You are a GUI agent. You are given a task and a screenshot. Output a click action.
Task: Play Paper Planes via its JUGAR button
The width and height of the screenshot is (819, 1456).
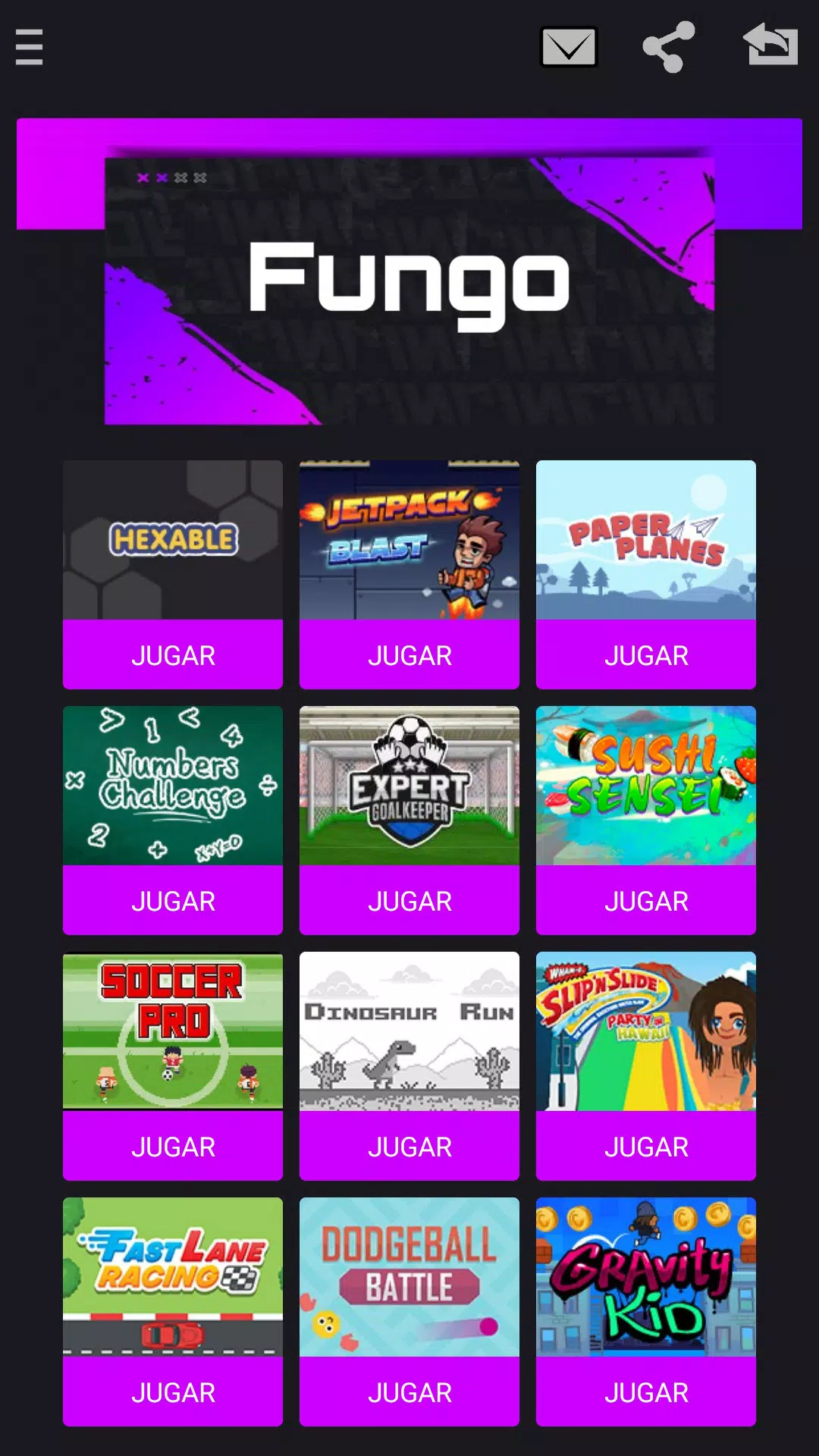(x=646, y=654)
